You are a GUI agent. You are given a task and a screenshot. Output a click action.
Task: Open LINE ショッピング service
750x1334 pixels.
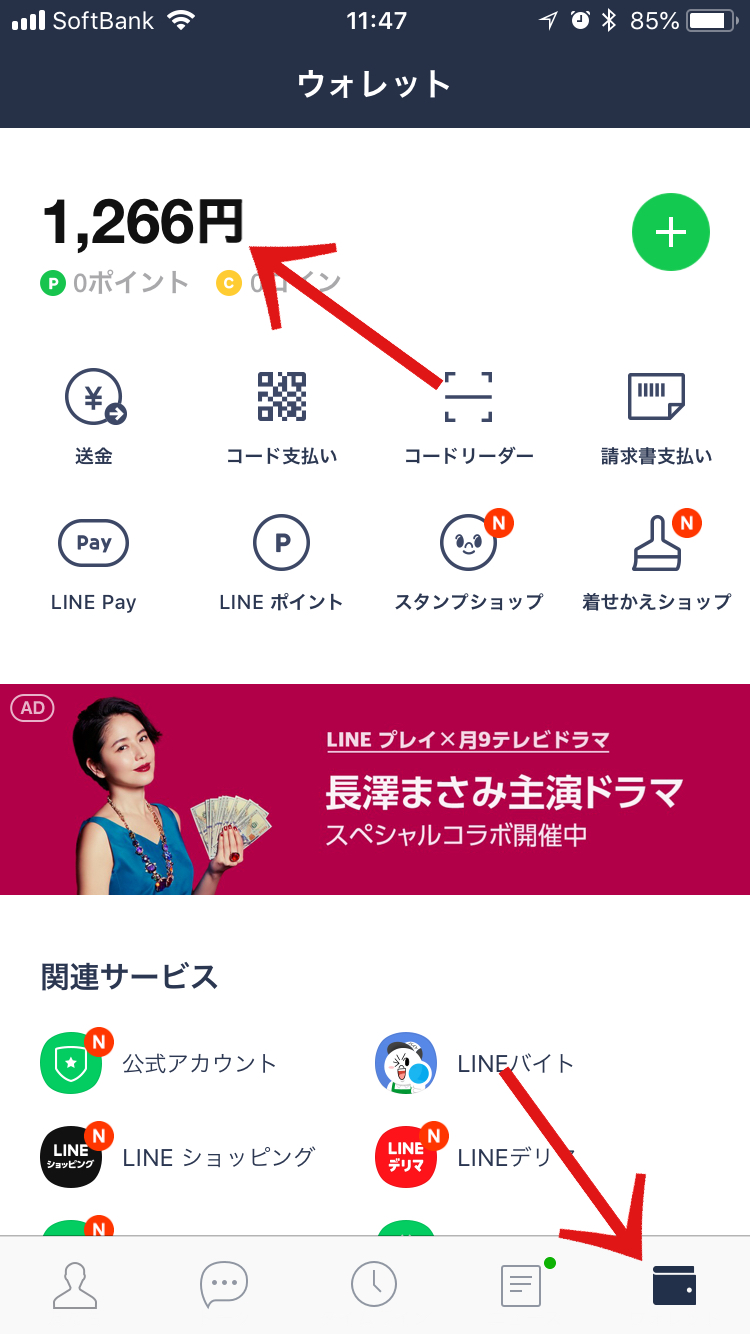coord(180,1157)
